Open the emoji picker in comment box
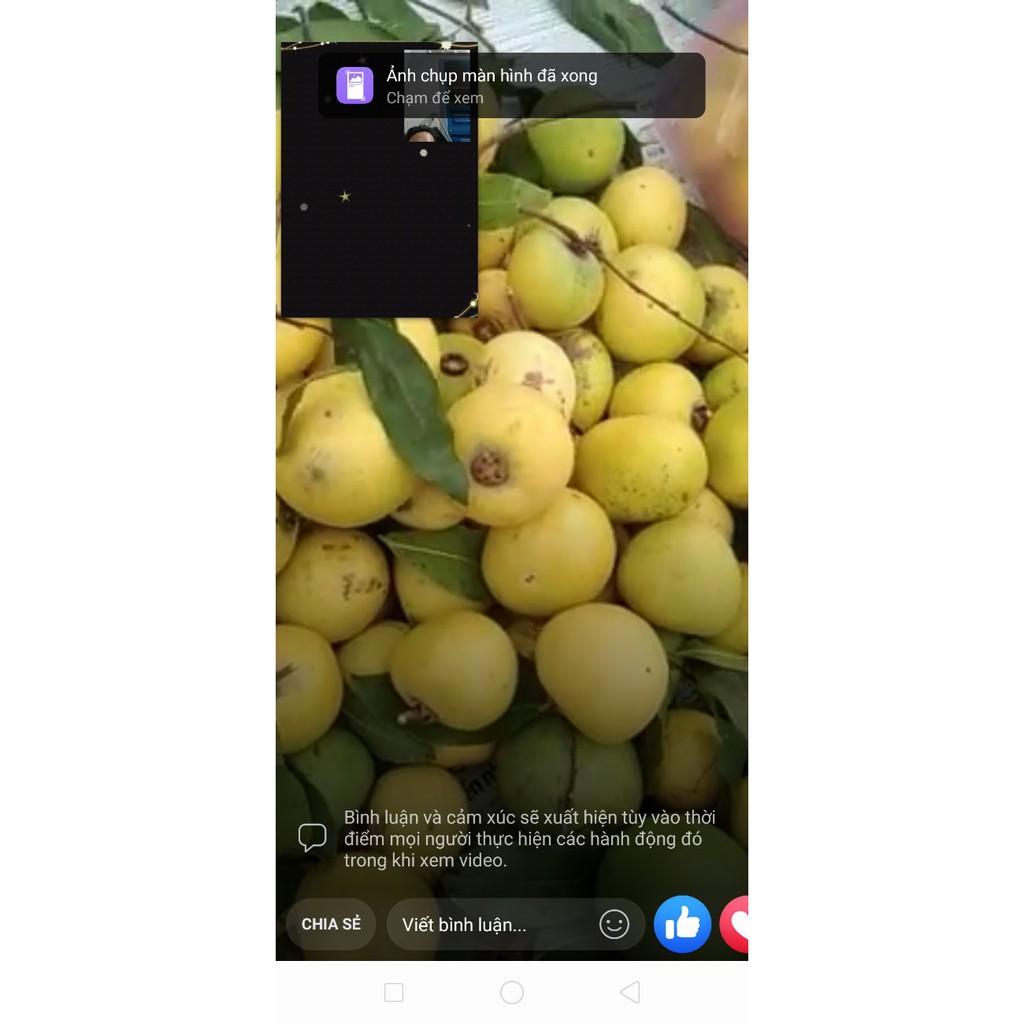 click(x=614, y=924)
